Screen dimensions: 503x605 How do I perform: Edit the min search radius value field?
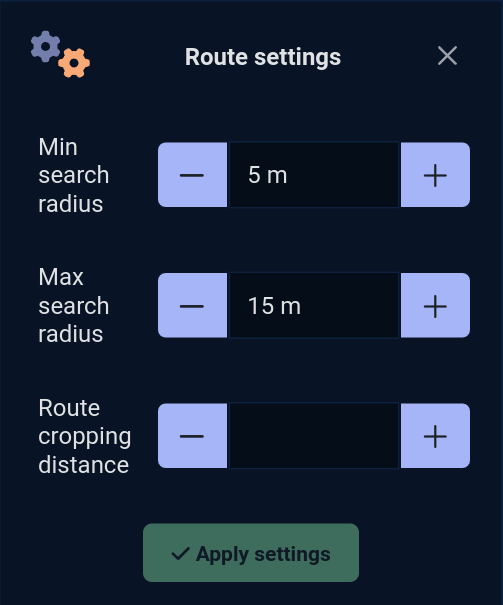click(x=314, y=175)
